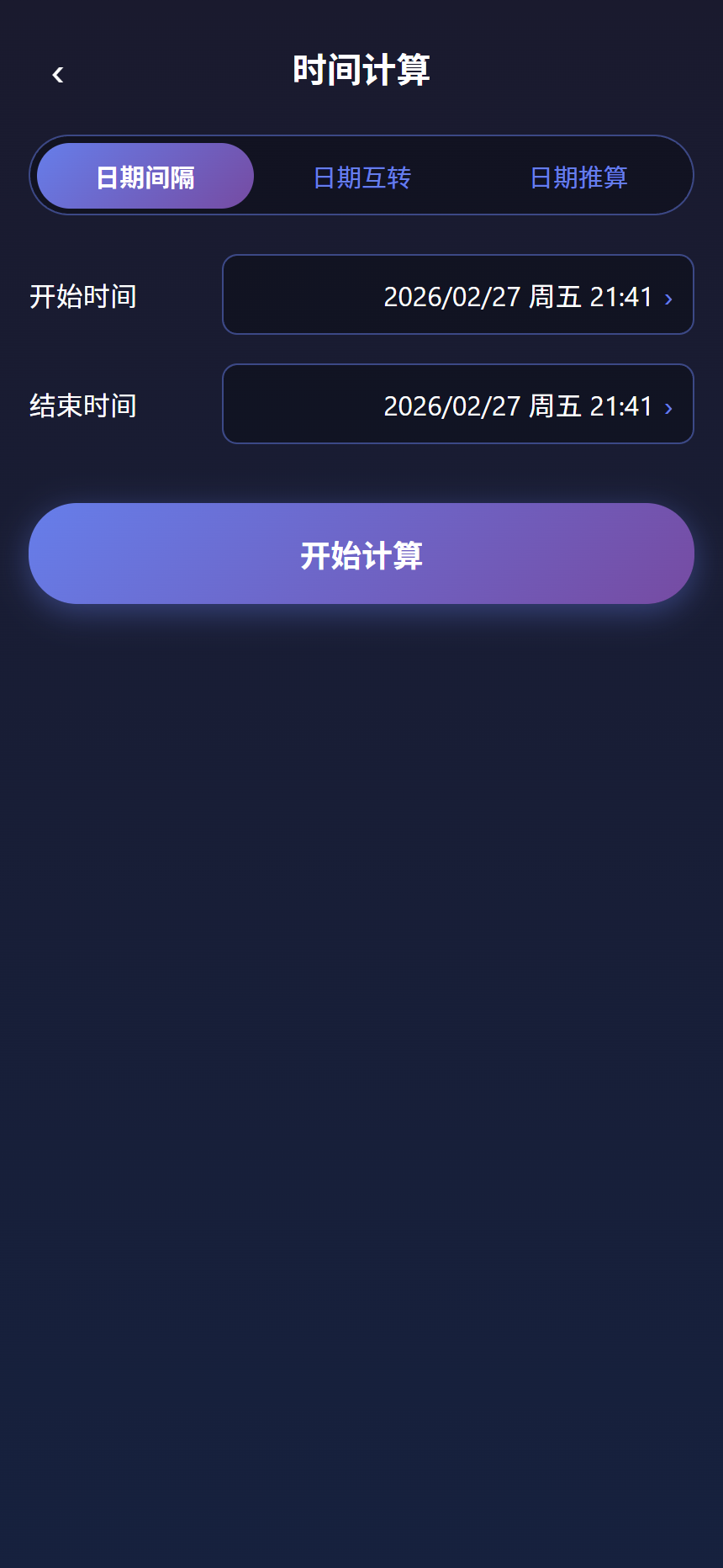The height and width of the screenshot is (1568, 723).
Task: Click the 开始时间 label
Action: 84,295
